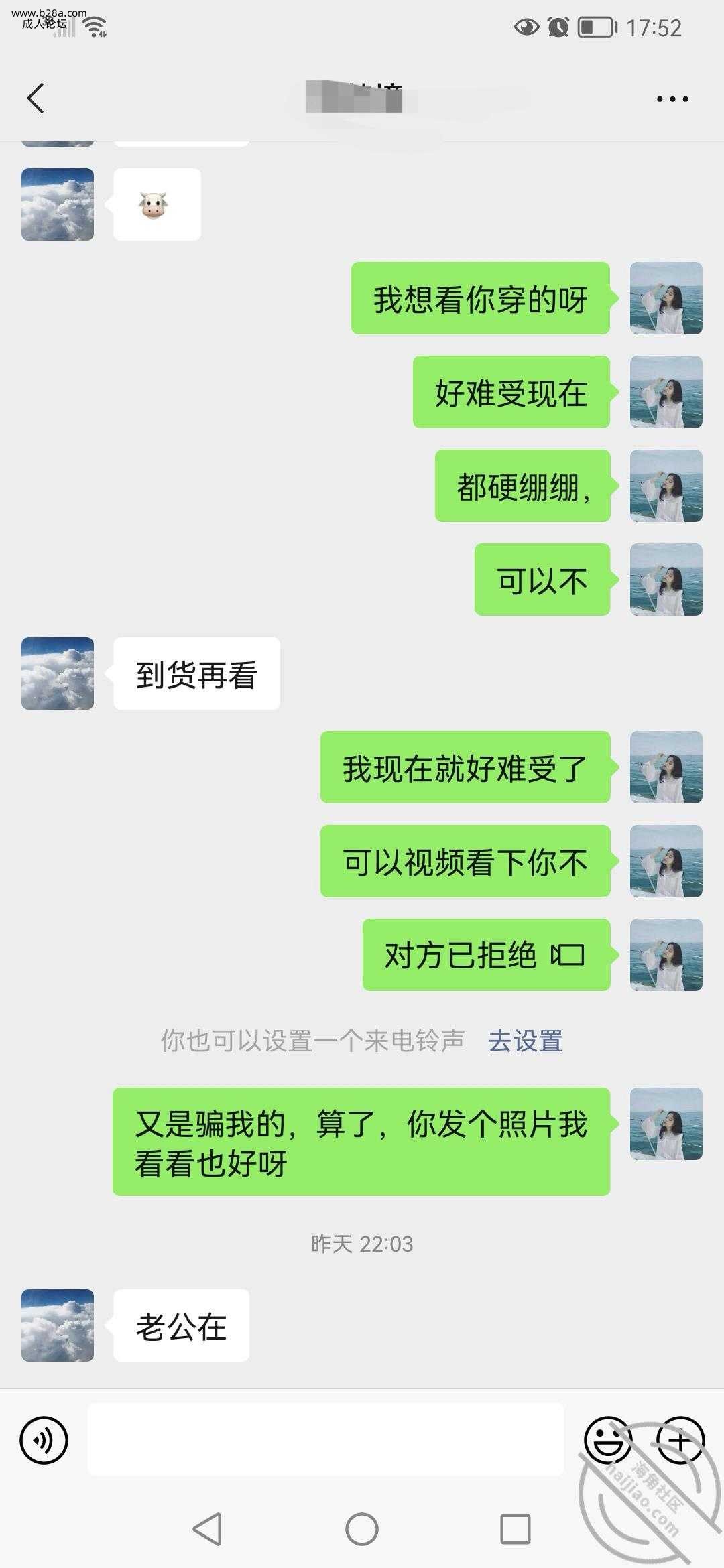Open the plus attachments menu
The image size is (724, 1568).
tap(680, 1439)
